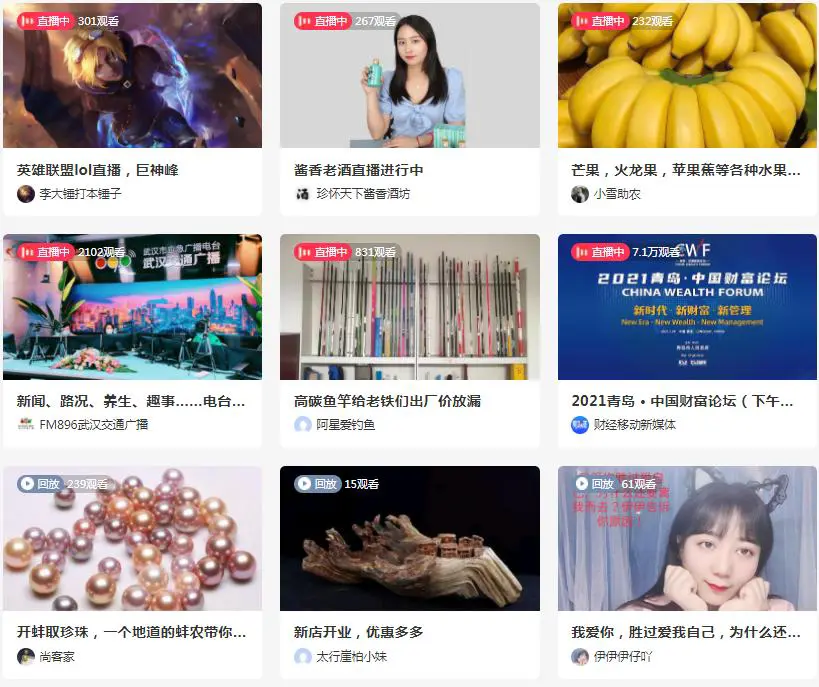Open the 开蚌取珍珠 replay video
The height and width of the screenshot is (687, 819).
pos(132,538)
